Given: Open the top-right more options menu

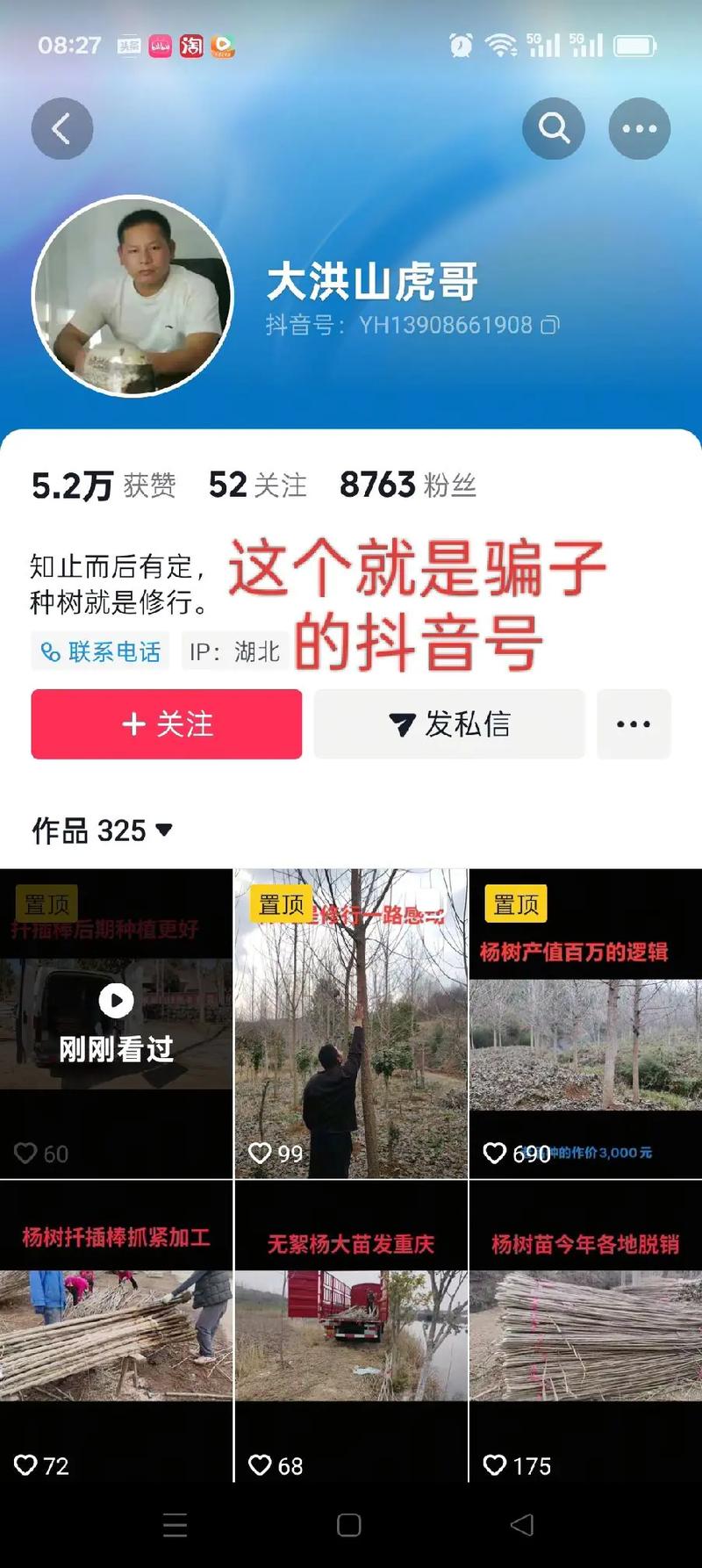Looking at the screenshot, I should (x=639, y=129).
